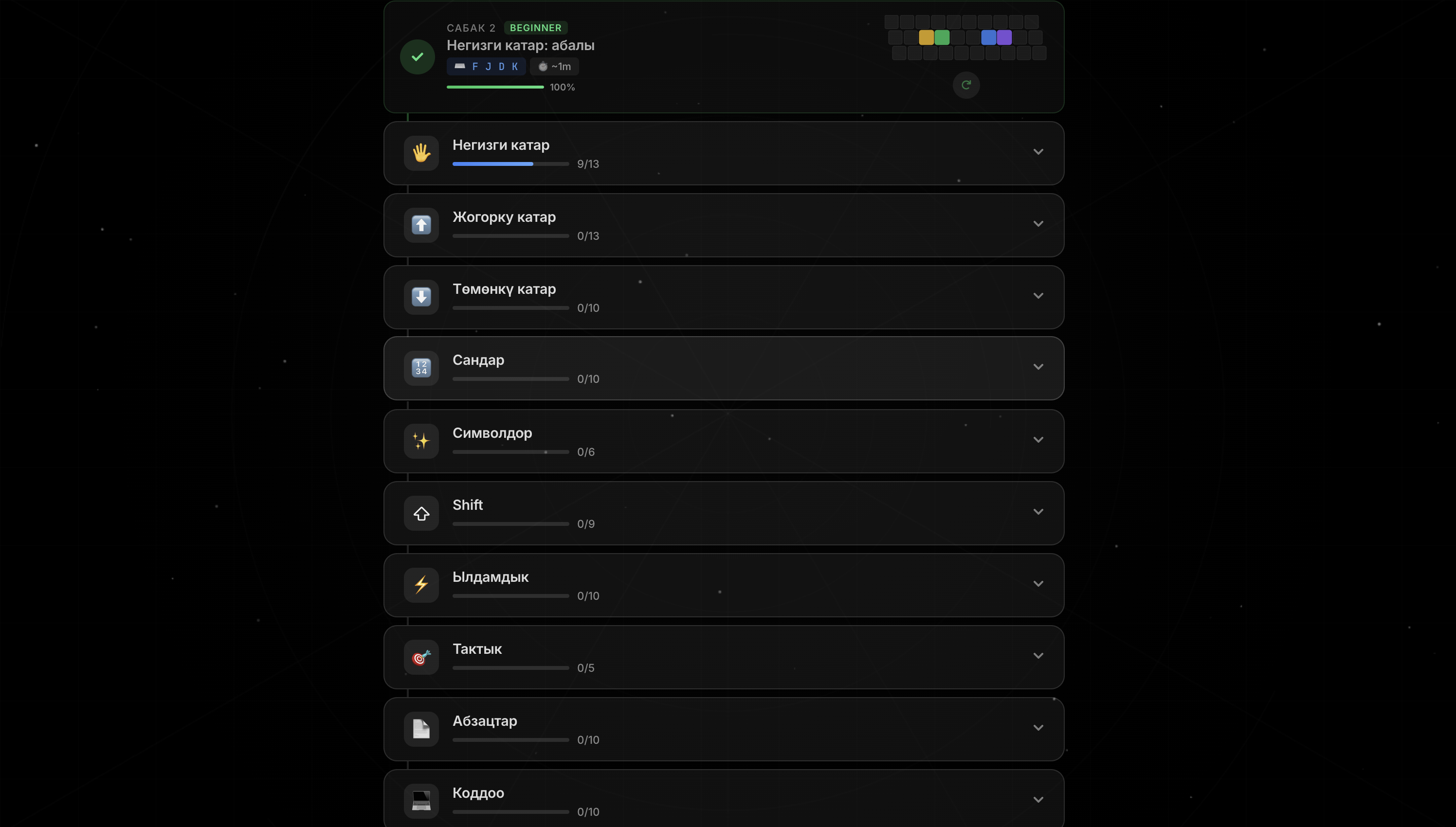
Task: Restart lesson 2 with the refresh icon
Action: click(966, 85)
